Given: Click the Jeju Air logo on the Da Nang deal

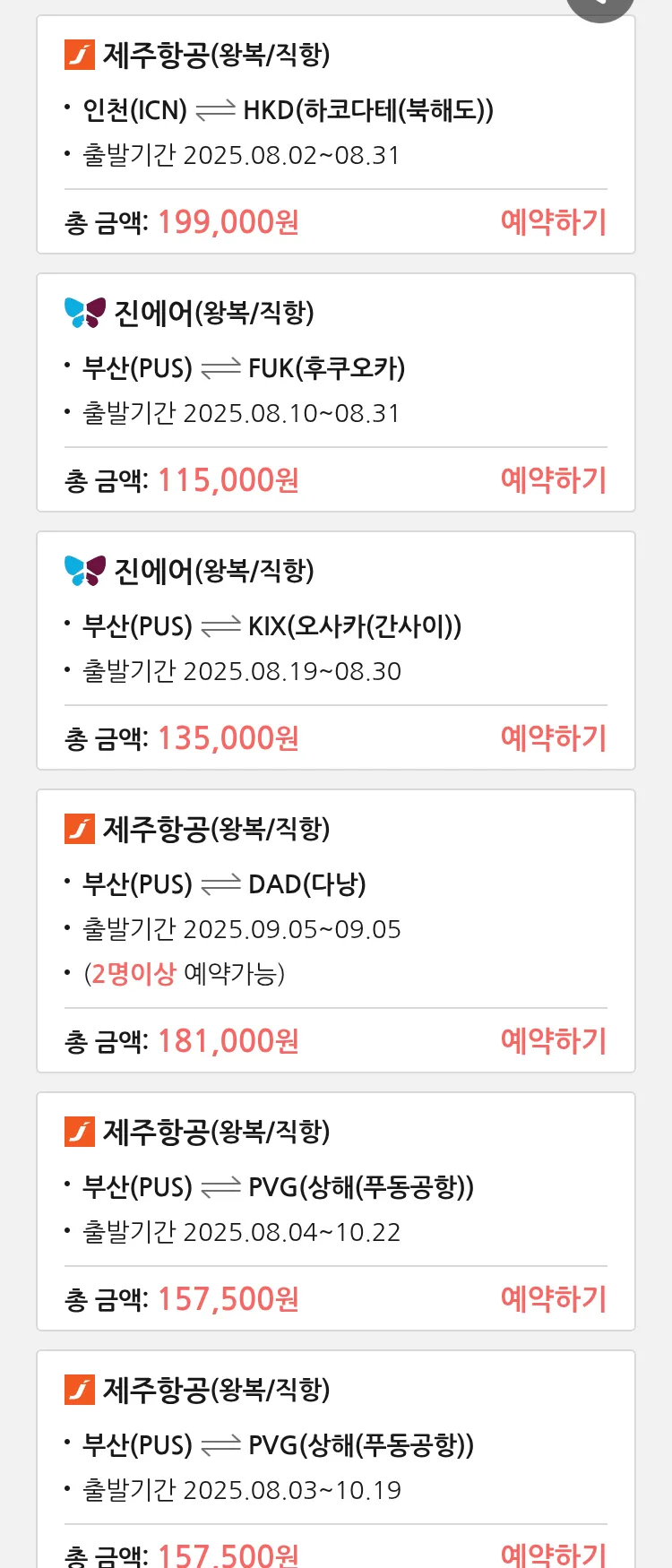Looking at the screenshot, I should [82, 829].
